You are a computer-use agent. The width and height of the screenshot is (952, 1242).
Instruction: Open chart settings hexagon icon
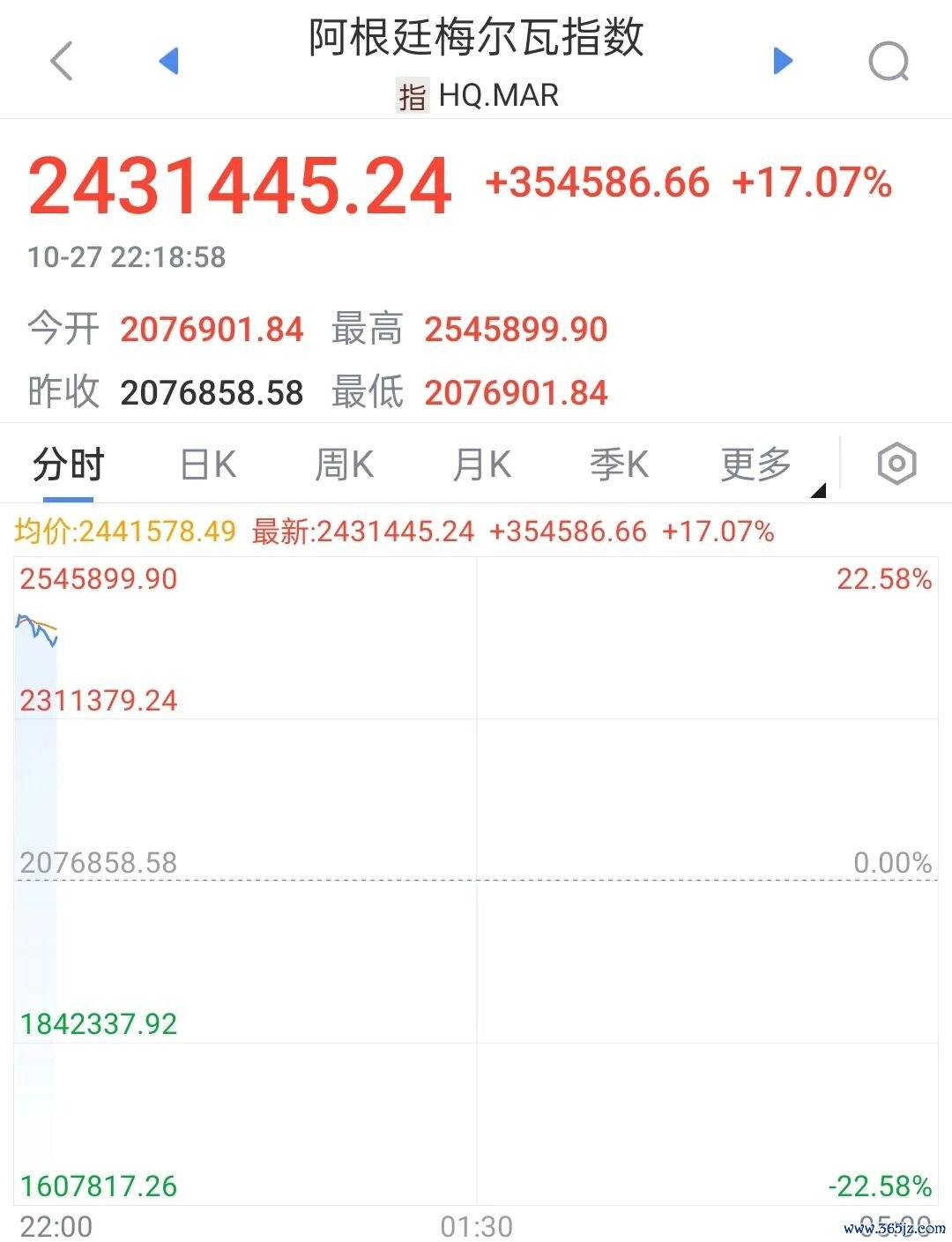click(x=897, y=464)
